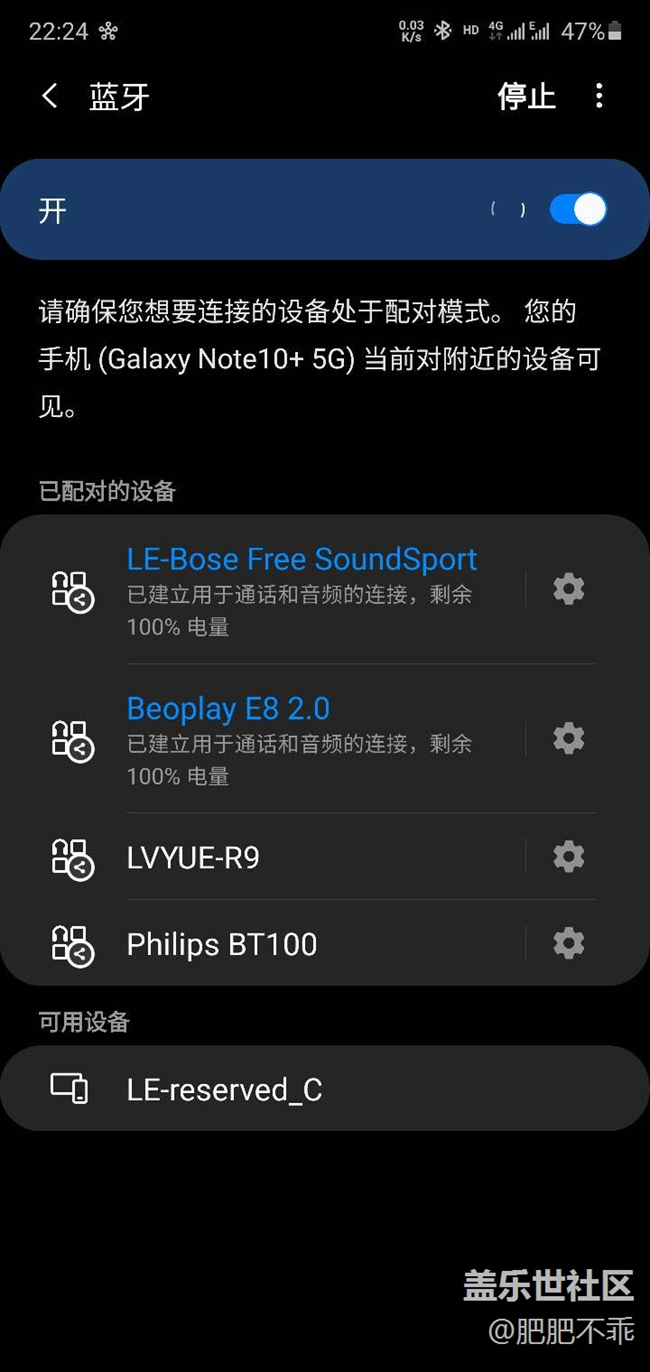Image resolution: width=650 pixels, height=1372 pixels.
Task: Open settings gear for Philips BT100
Action: point(568,943)
